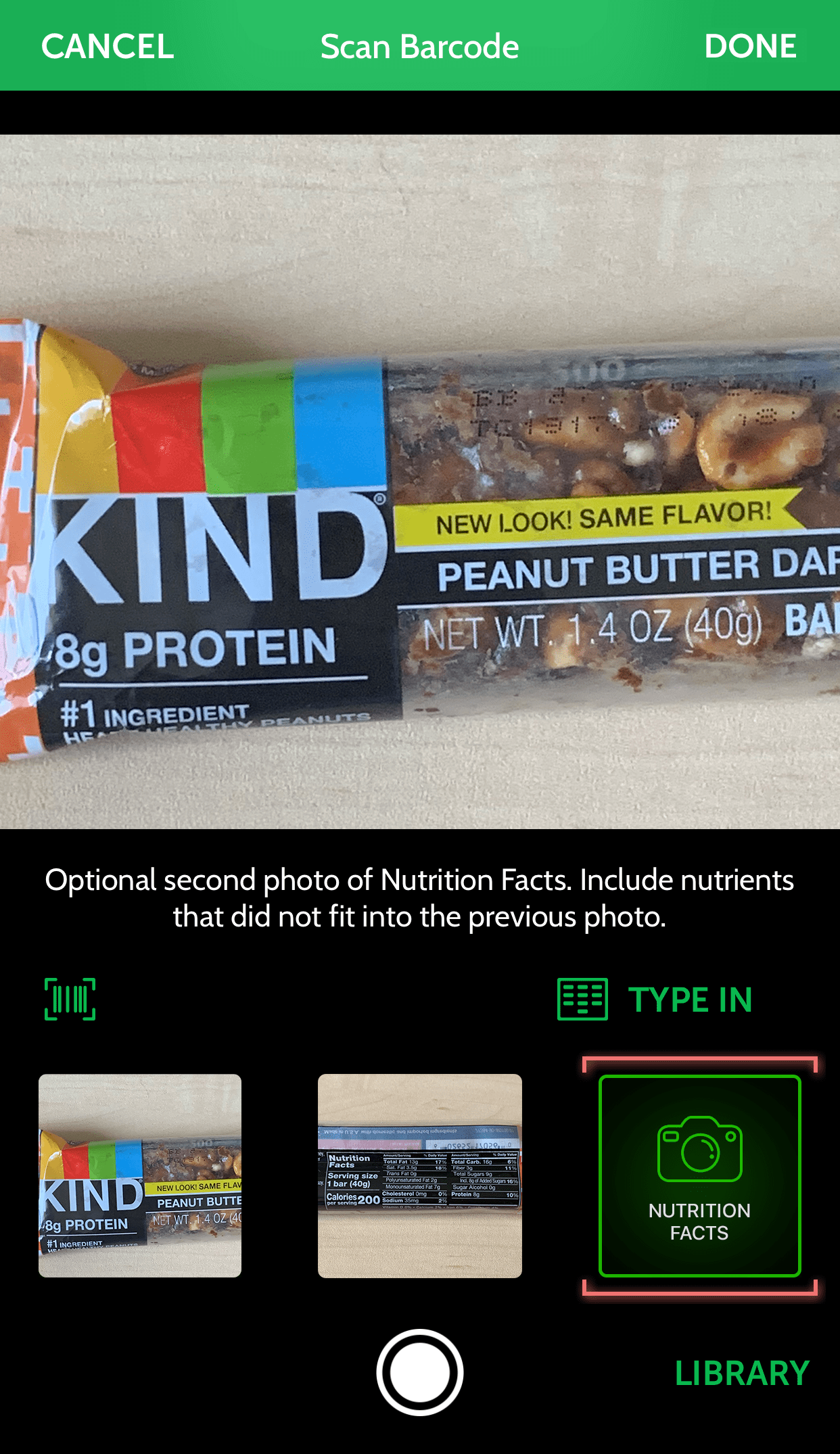Select the Nutrition Facts camera slot

pyautogui.click(x=699, y=1175)
